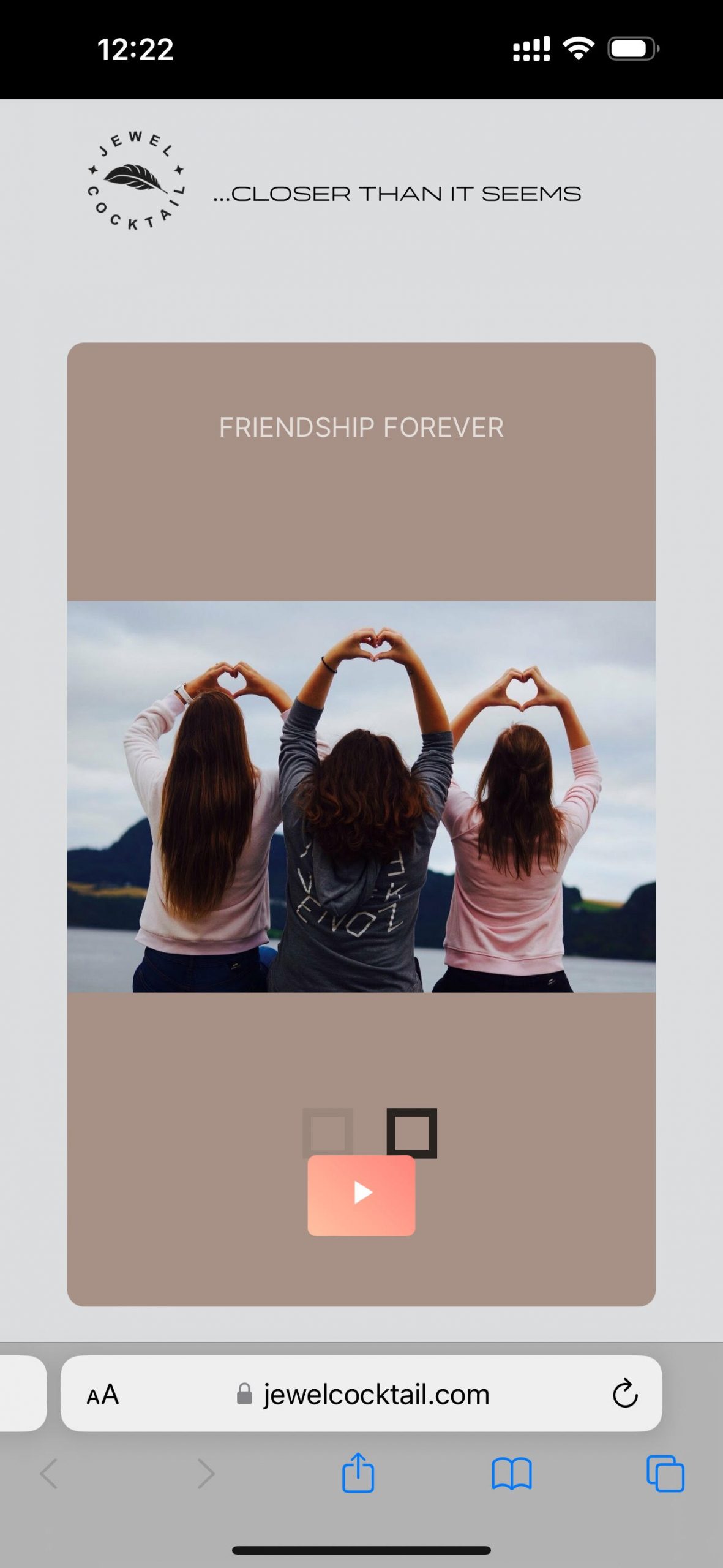Reload the jewelcocktail.com page
This screenshot has height=1568, width=723.
(624, 1393)
